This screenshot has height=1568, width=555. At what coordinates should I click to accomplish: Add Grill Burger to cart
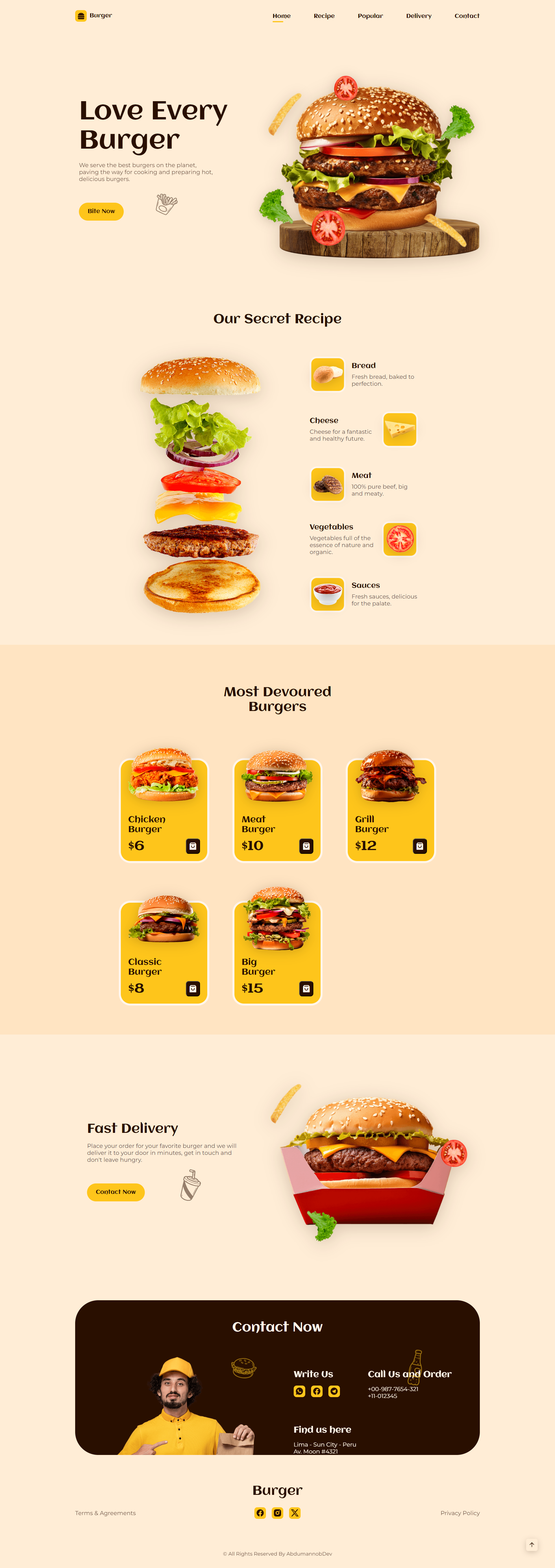419,845
